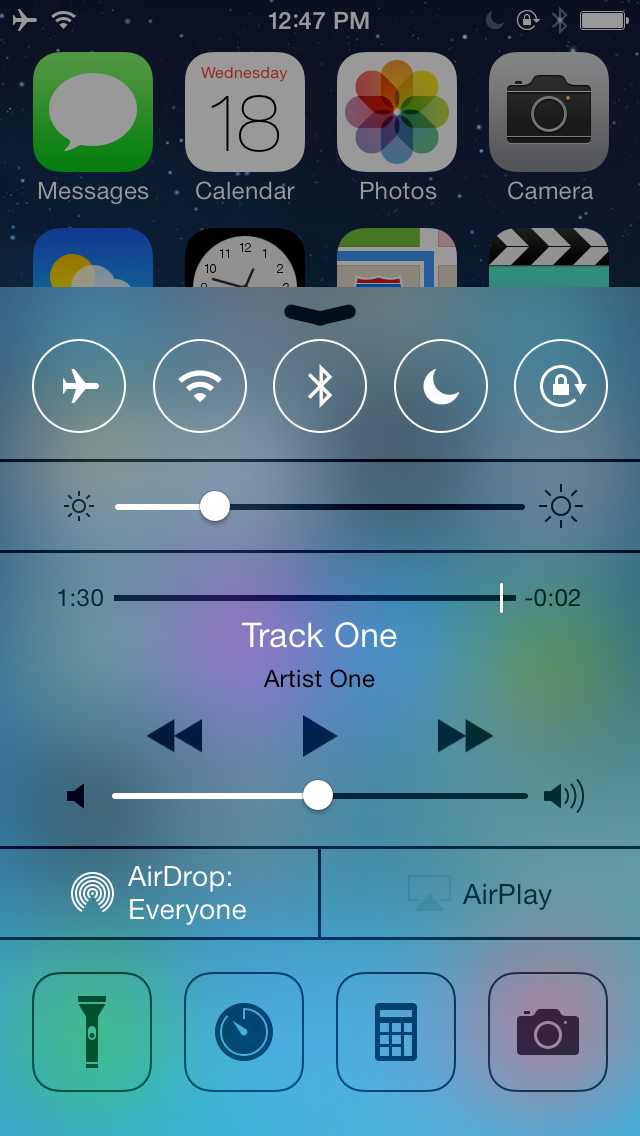This screenshot has height=1136, width=640.
Task: Launch Camera from Control Center shortcuts
Action: (x=548, y=1032)
